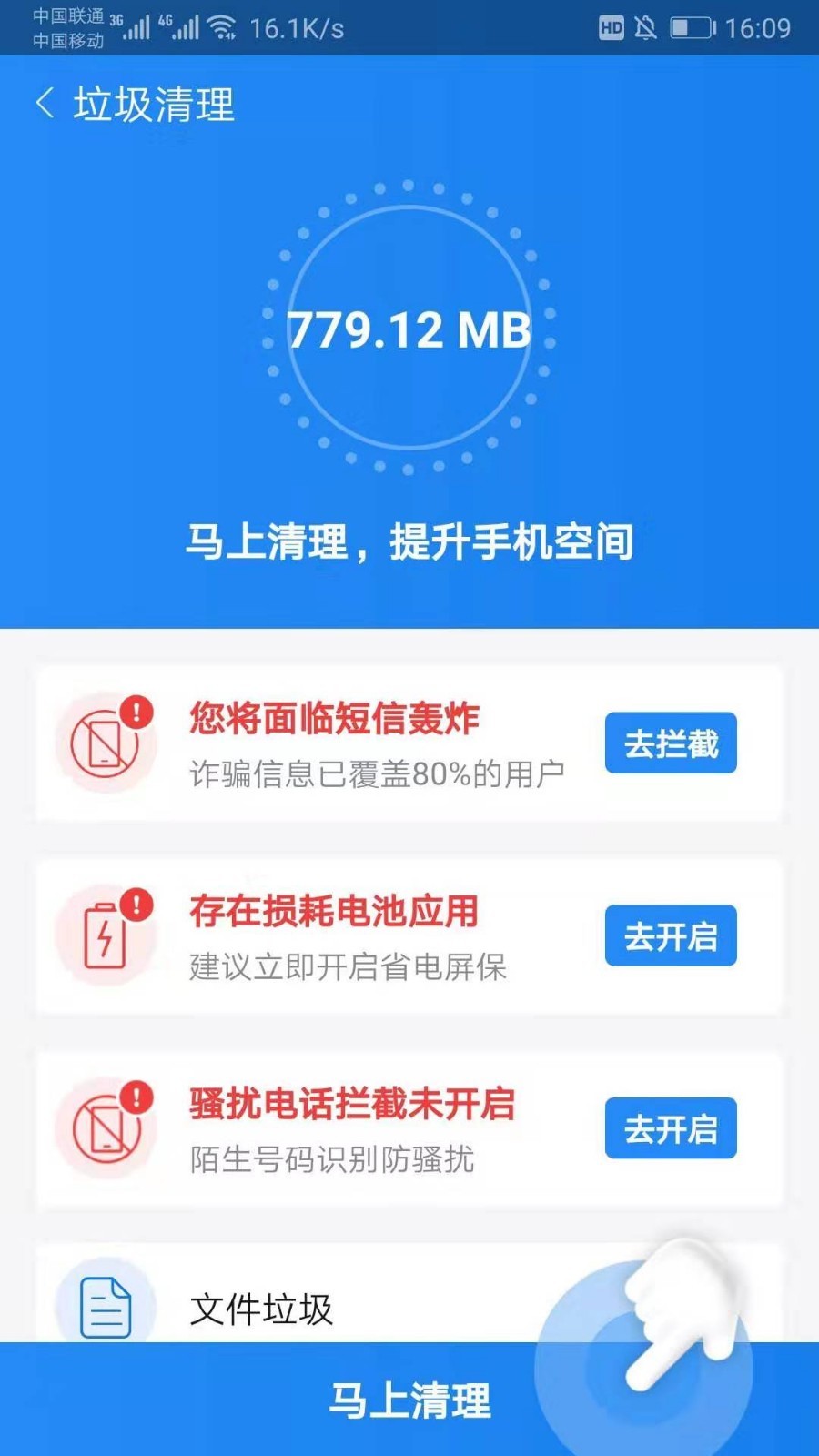Click the back arrow next to 垃圾清理
This screenshot has width=819, height=1456.
point(43,102)
